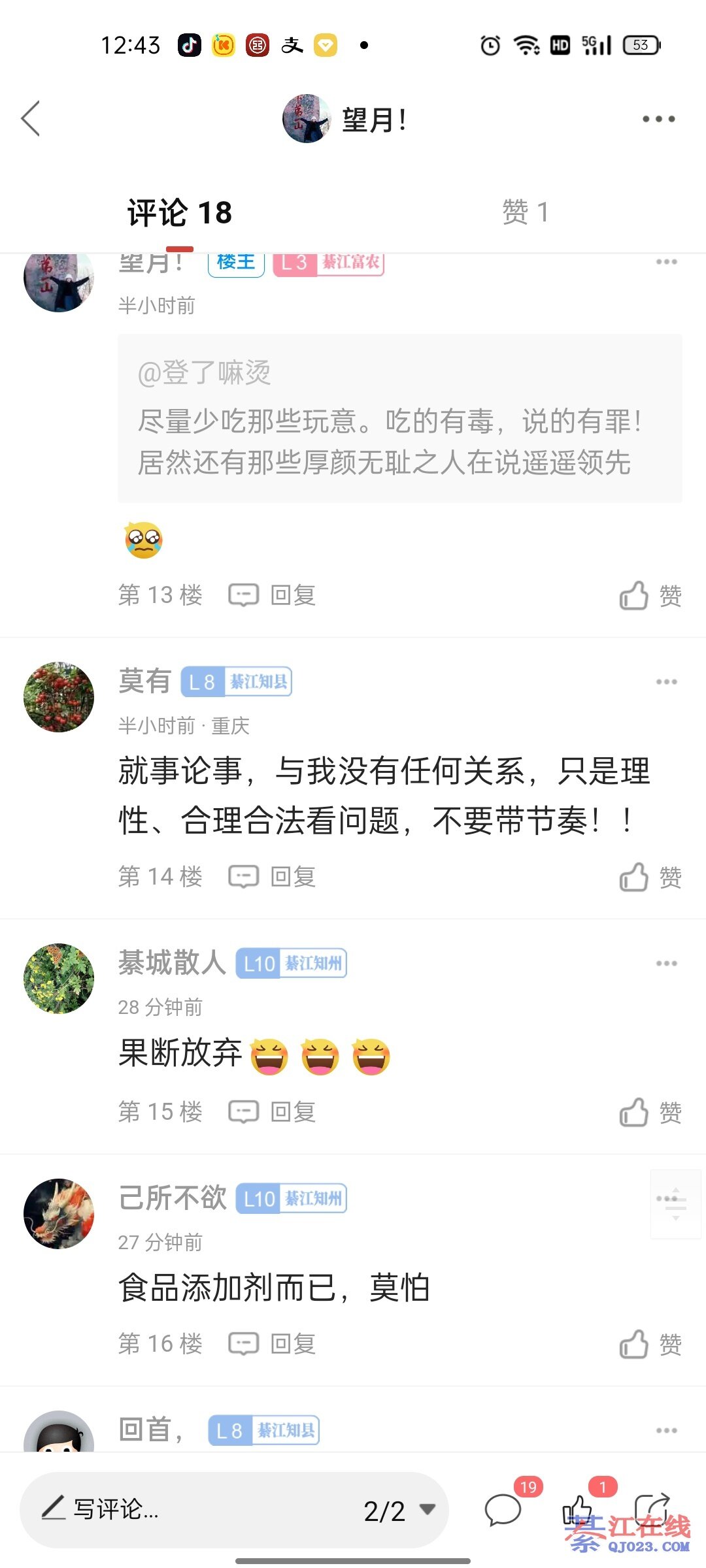This screenshot has width=706, height=1568.
Task: Reply to 己所不欲's comment
Action: [x=273, y=1344]
